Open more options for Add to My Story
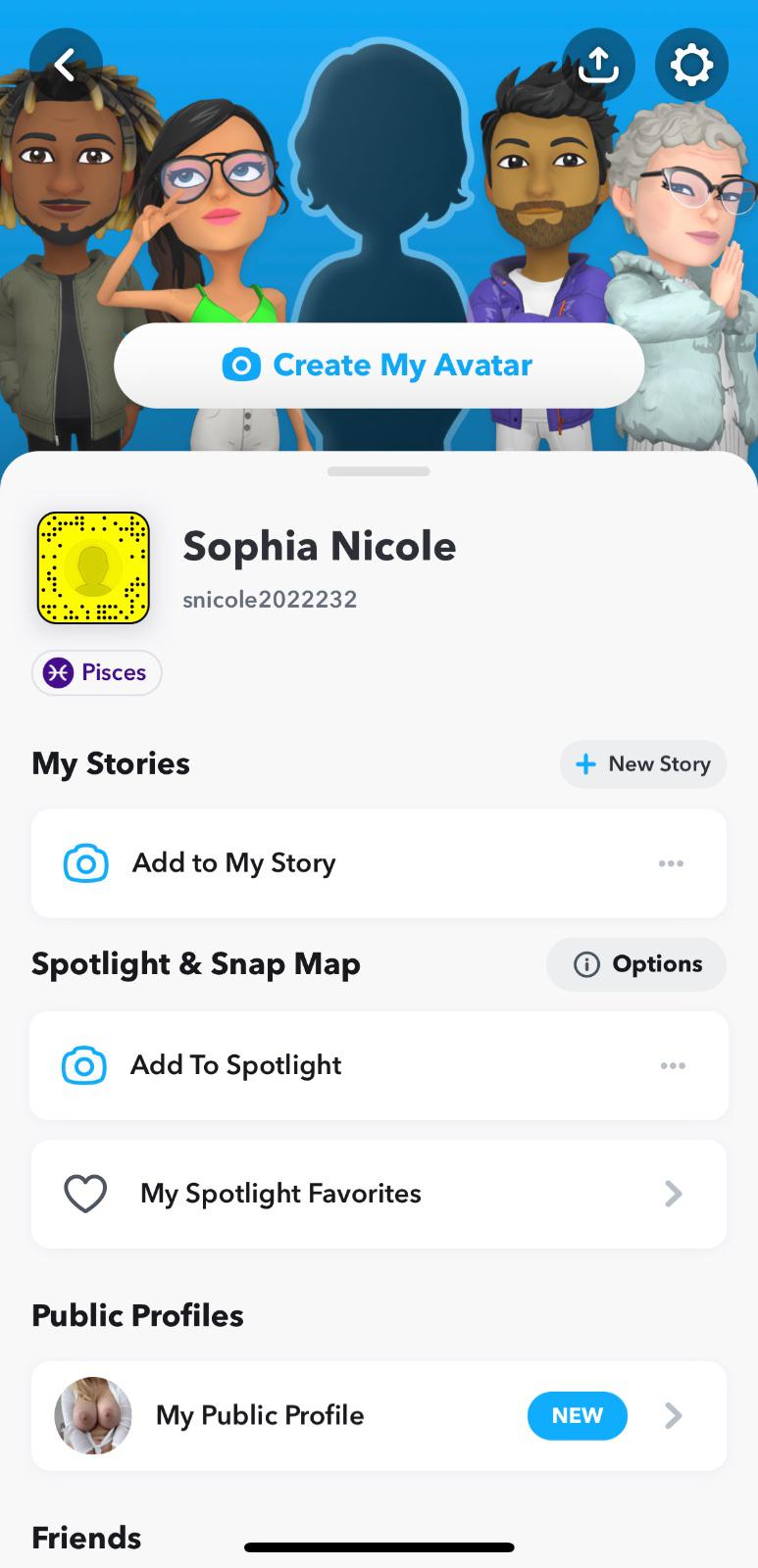 671,863
